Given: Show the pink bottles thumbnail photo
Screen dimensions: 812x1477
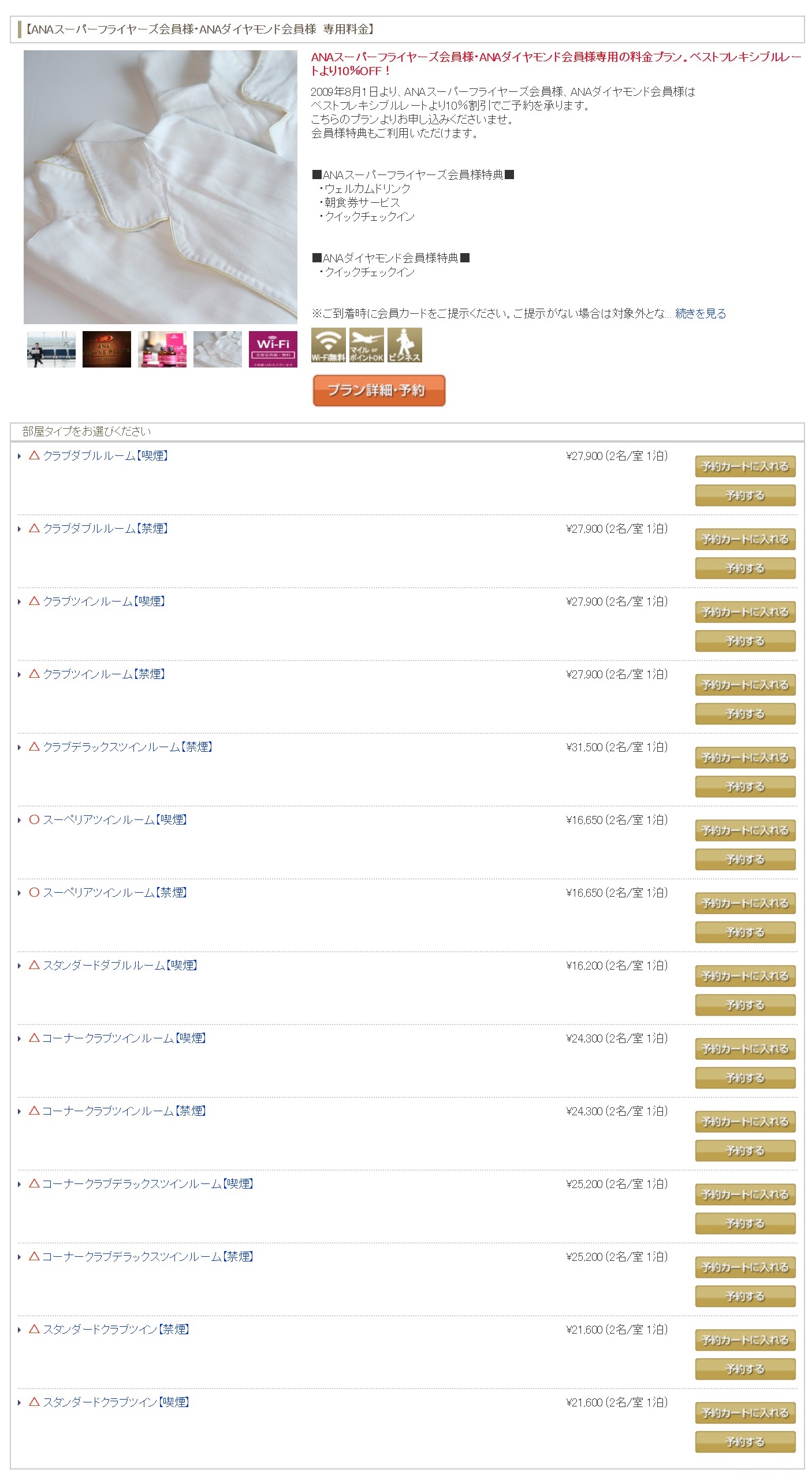Looking at the screenshot, I should (x=162, y=349).
